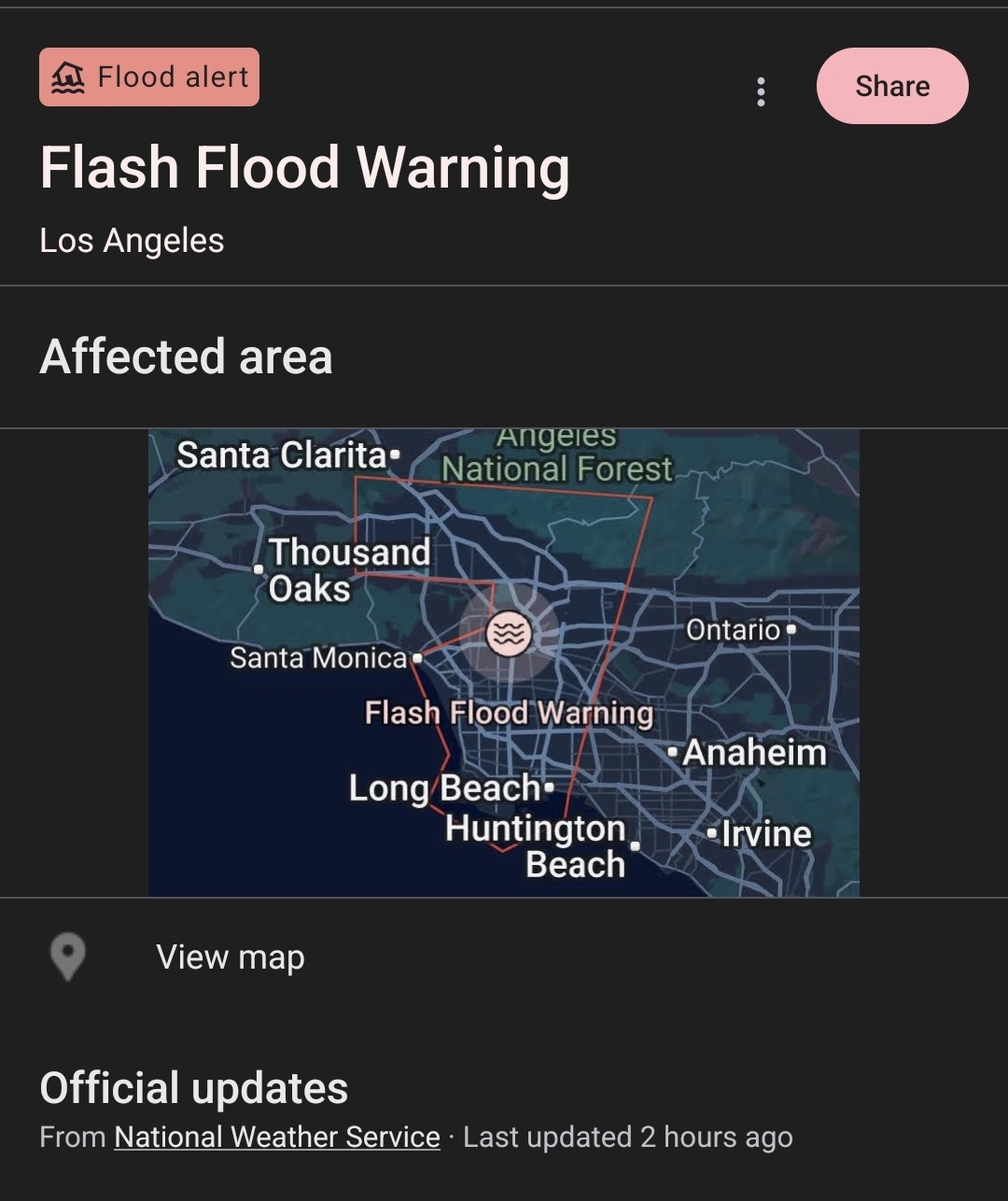1008x1201 pixels.
Task: Open the three-dot overflow menu
Action: click(761, 91)
